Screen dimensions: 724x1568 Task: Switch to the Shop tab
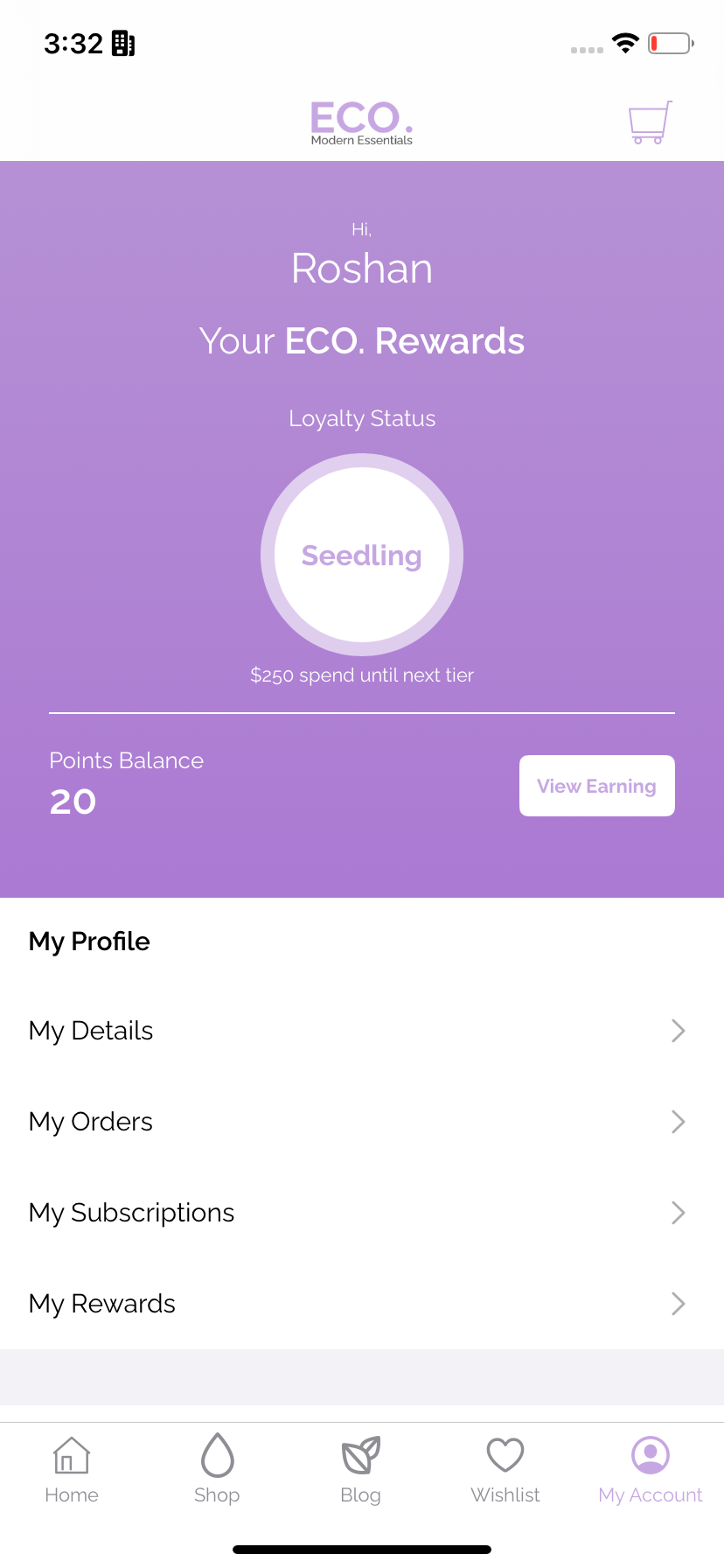click(x=217, y=1470)
